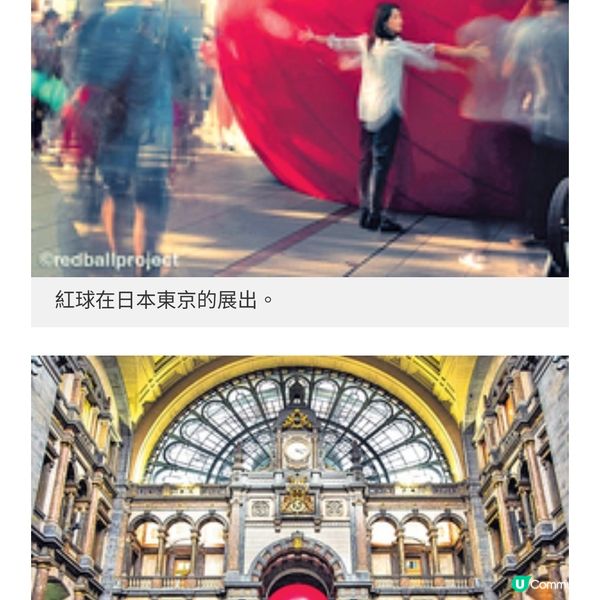Screen dimensions: 600x600
Task: Open the red ball Tokyo exhibition photo
Action: pos(300,138)
